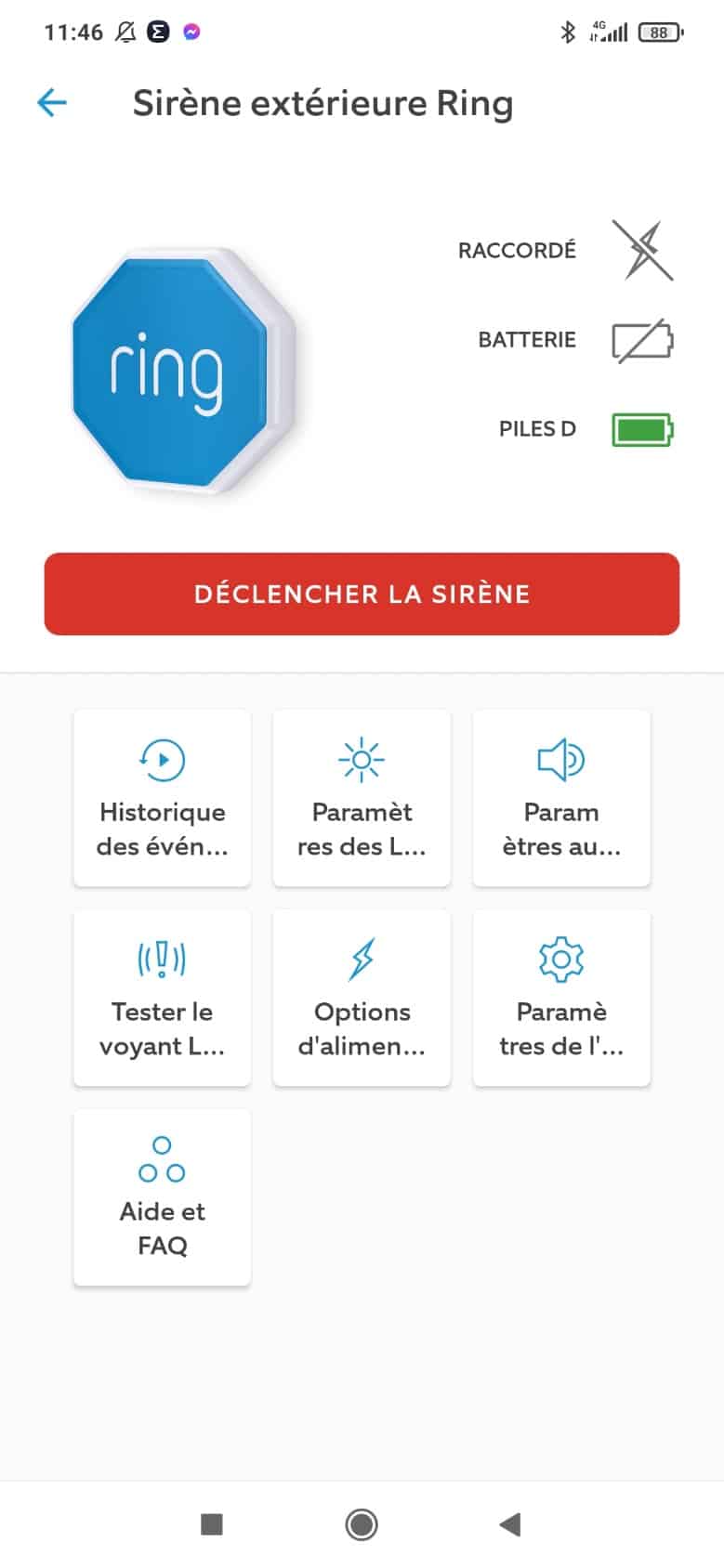Open the audio settings tile with speaker icon

pyautogui.click(x=561, y=798)
